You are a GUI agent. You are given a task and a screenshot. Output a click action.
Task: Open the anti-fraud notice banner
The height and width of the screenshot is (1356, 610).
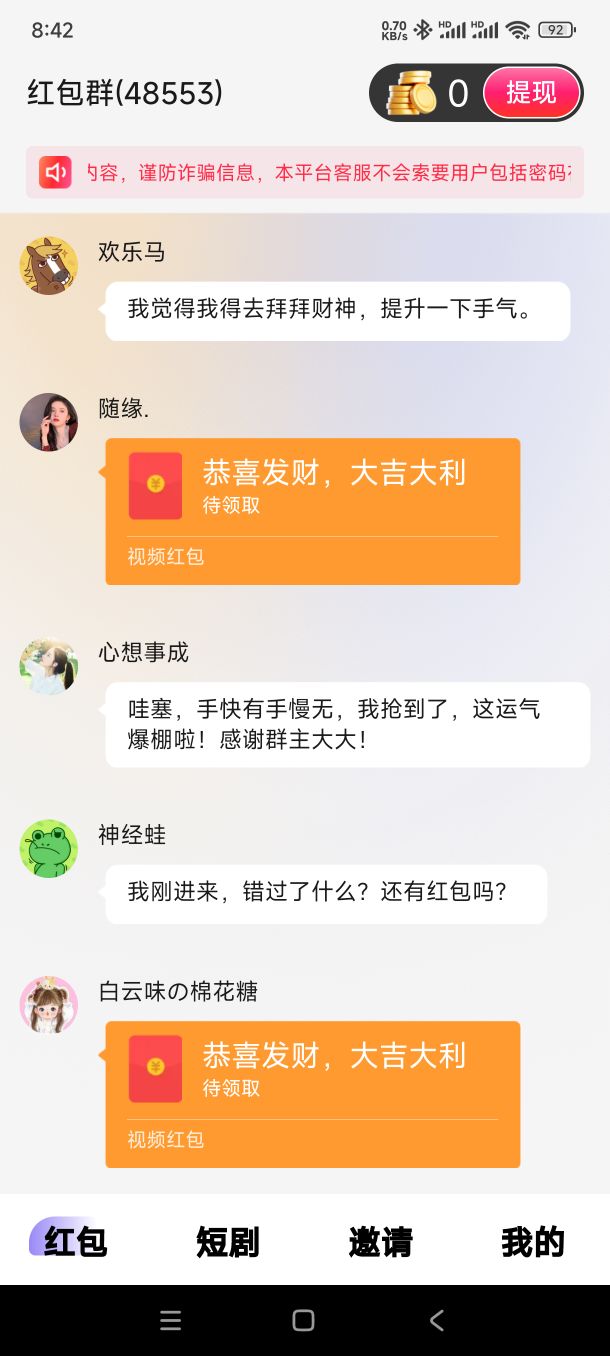305,173
